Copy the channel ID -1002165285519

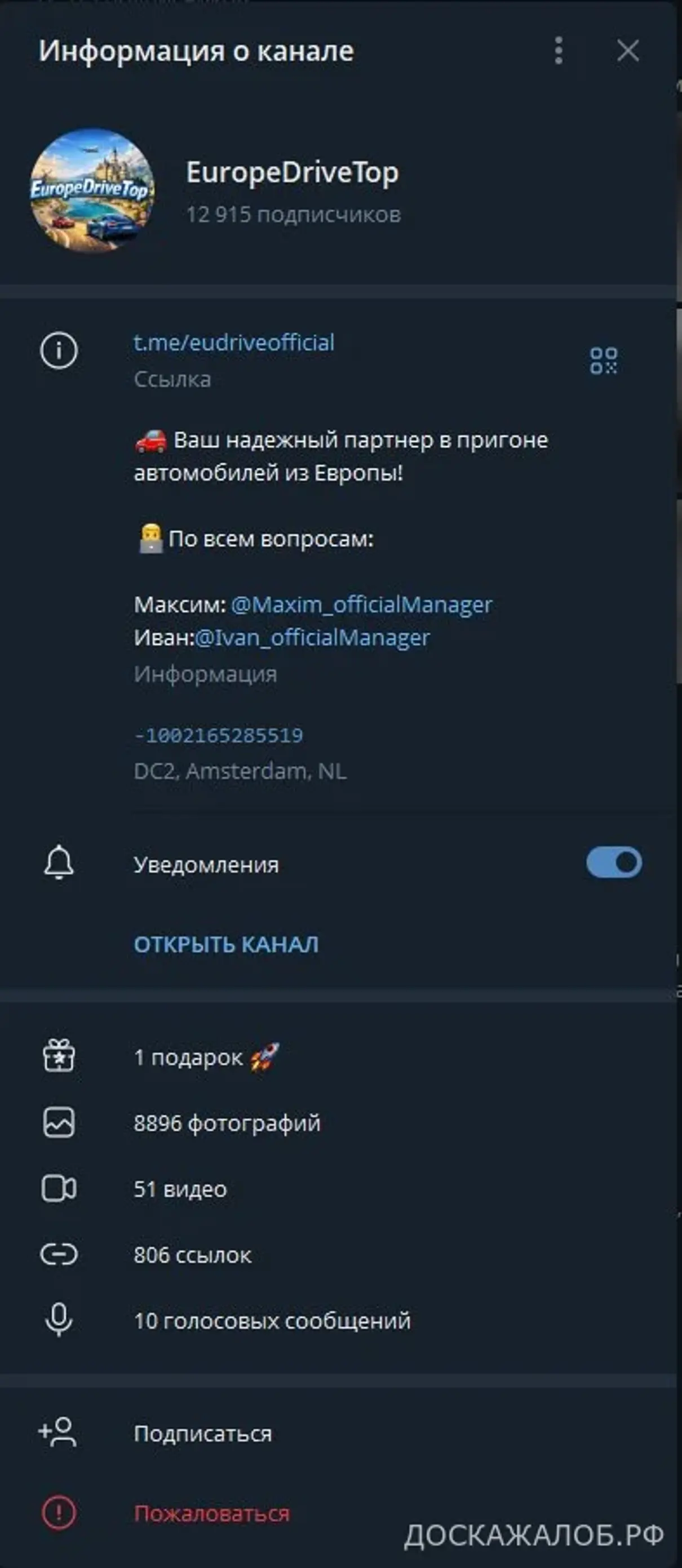(x=219, y=735)
